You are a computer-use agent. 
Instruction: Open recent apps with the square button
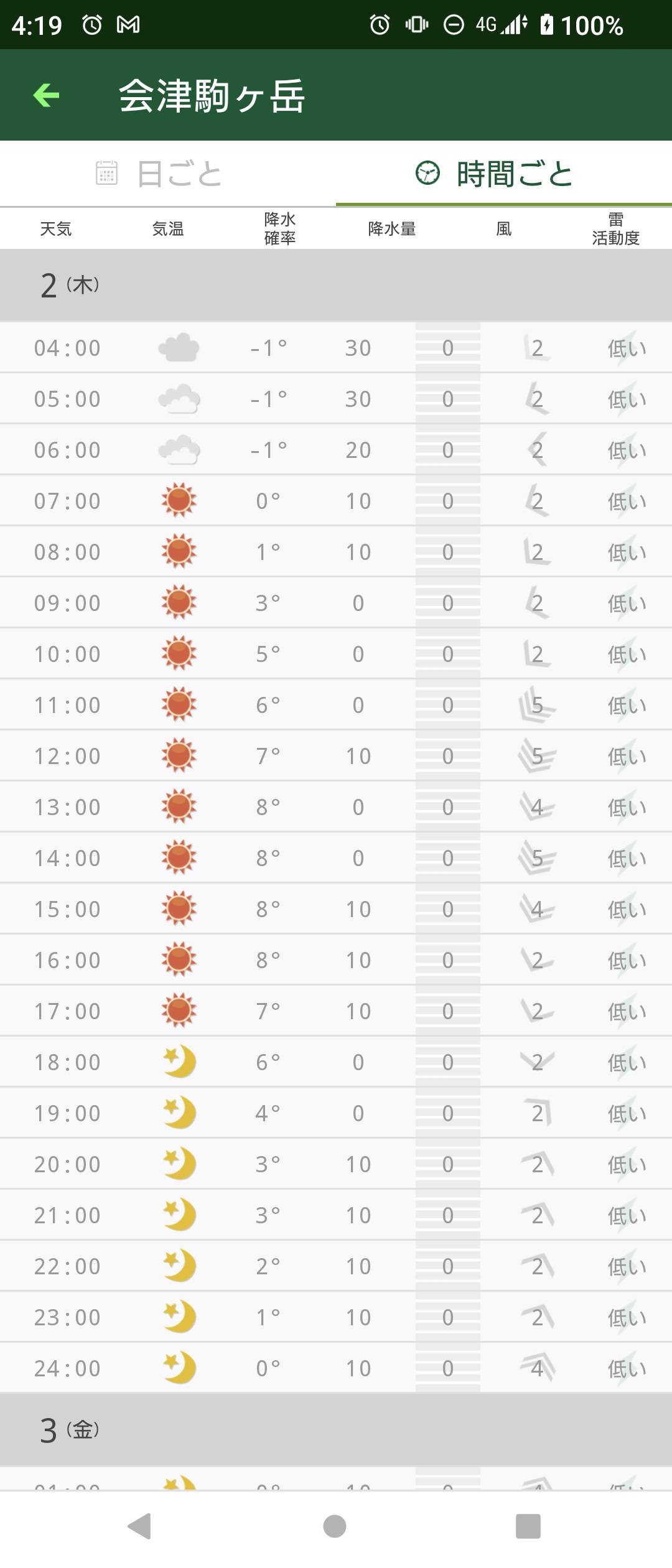click(x=528, y=1526)
